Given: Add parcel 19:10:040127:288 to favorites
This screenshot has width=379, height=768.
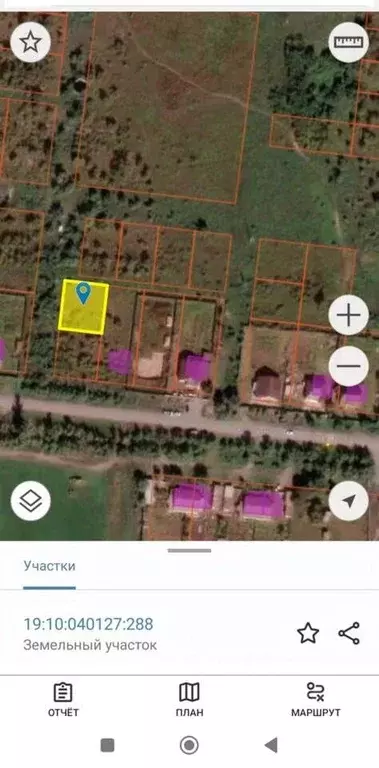Looking at the screenshot, I should 308,633.
